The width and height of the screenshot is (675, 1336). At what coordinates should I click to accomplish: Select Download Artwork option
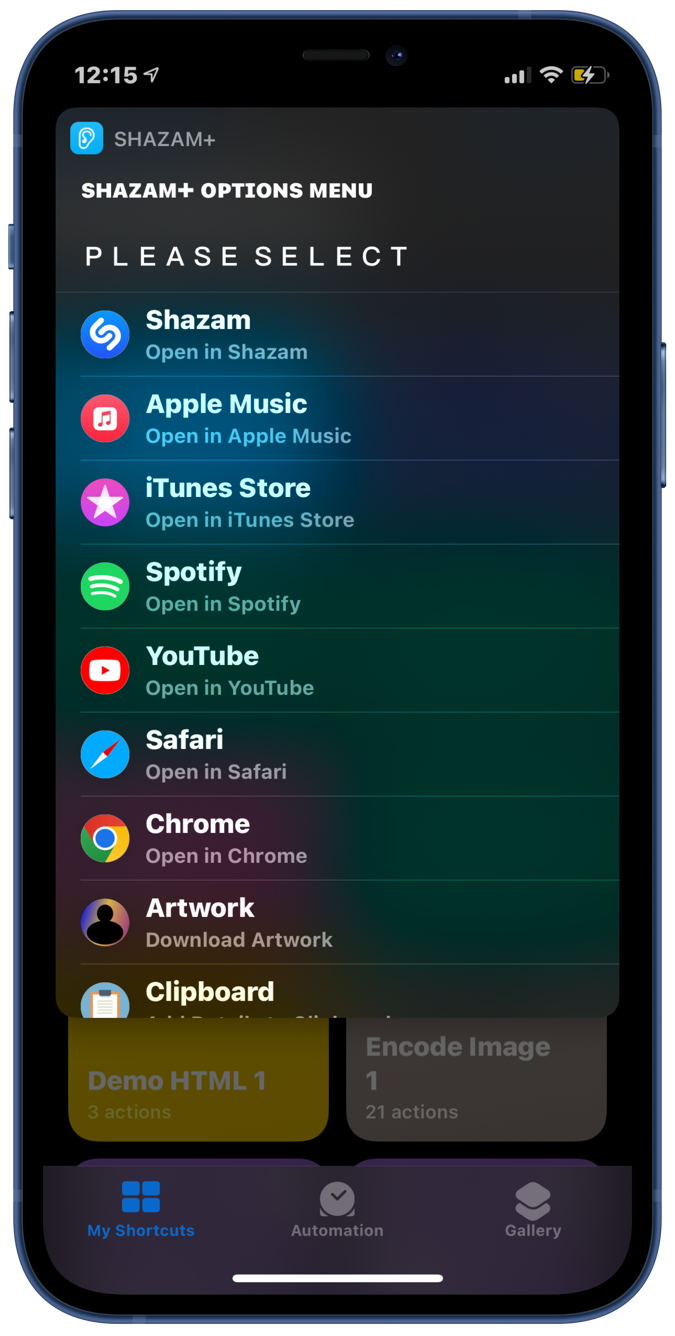pos(337,923)
